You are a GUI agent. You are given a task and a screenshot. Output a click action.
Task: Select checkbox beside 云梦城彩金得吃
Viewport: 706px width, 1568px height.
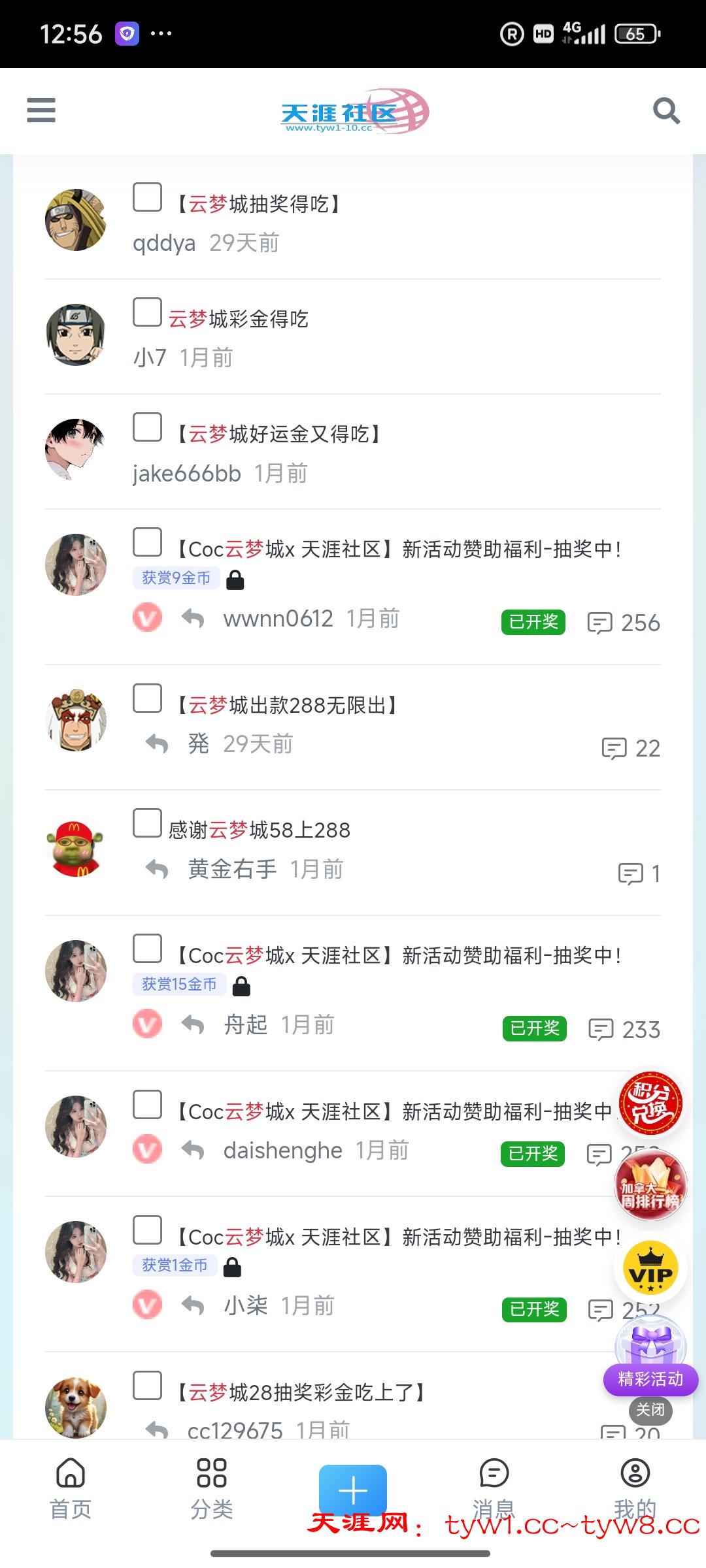point(147,312)
